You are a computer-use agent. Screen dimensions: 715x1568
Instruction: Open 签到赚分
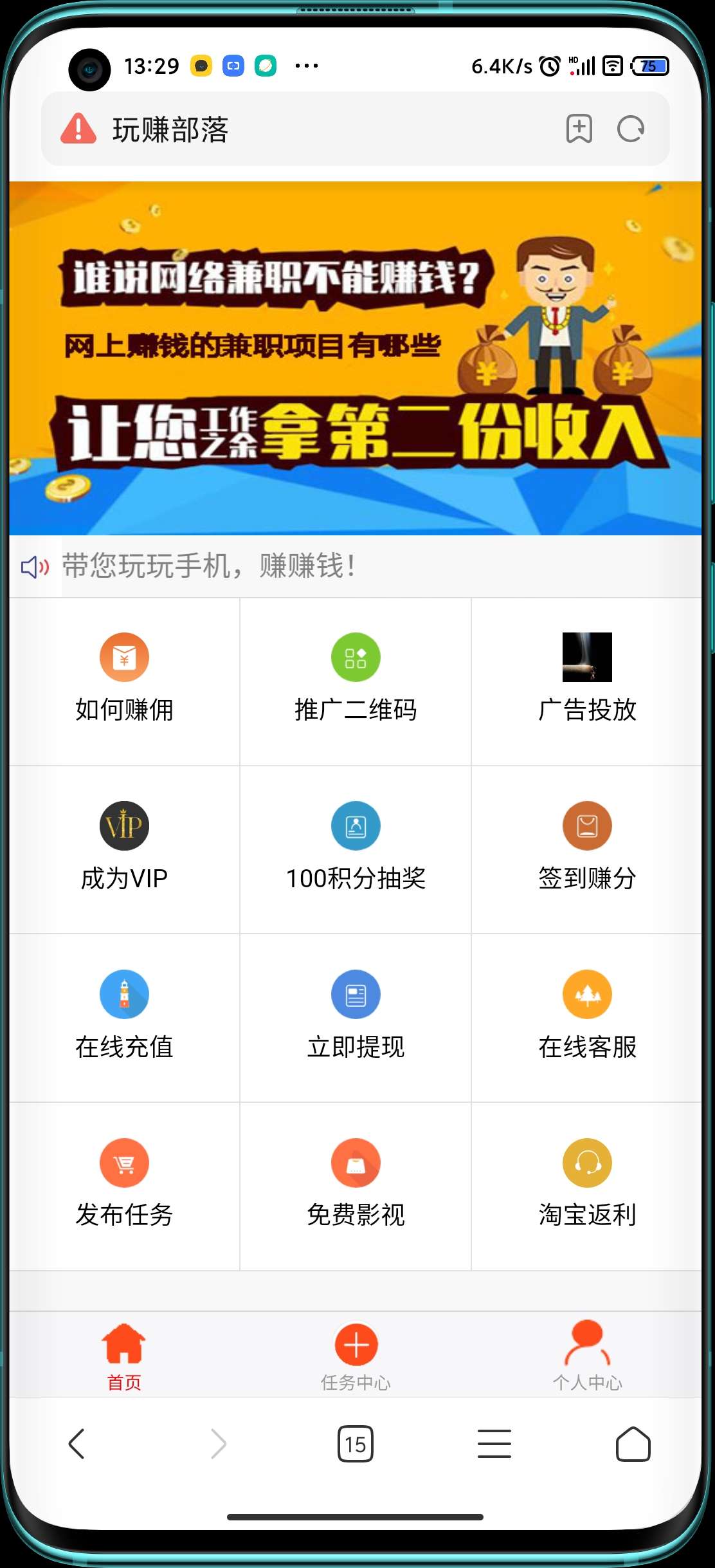coord(586,849)
